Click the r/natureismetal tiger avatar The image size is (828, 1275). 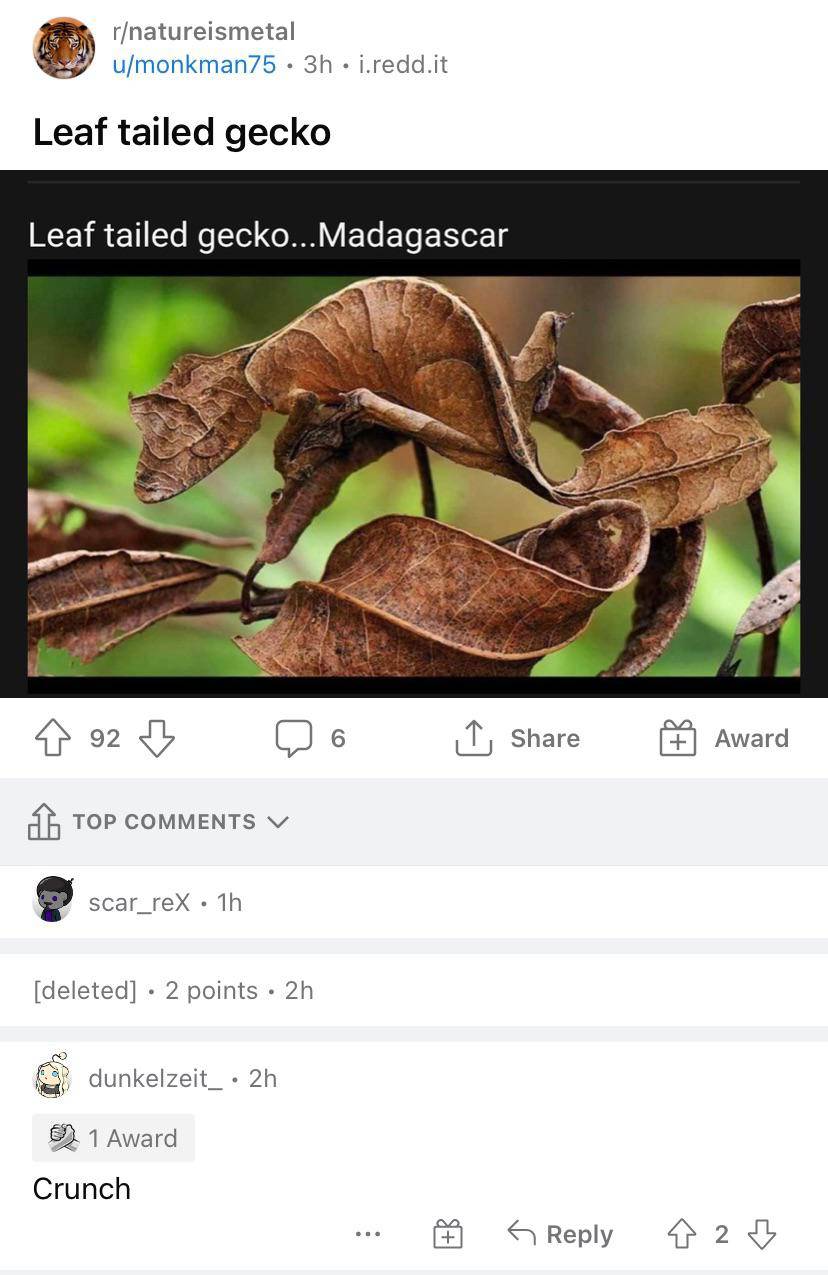pyautogui.click(x=62, y=47)
